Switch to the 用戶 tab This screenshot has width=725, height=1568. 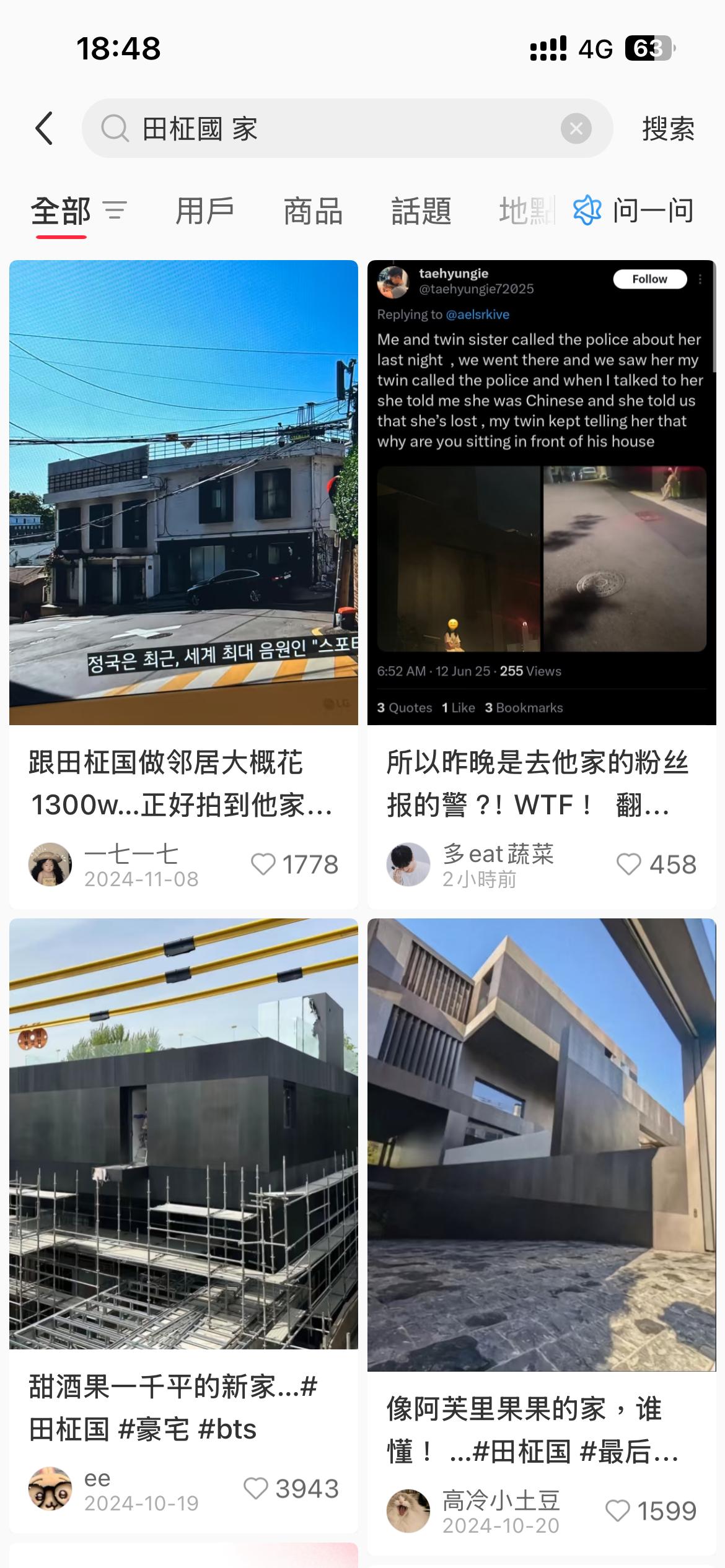pyautogui.click(x=204, y=211)
